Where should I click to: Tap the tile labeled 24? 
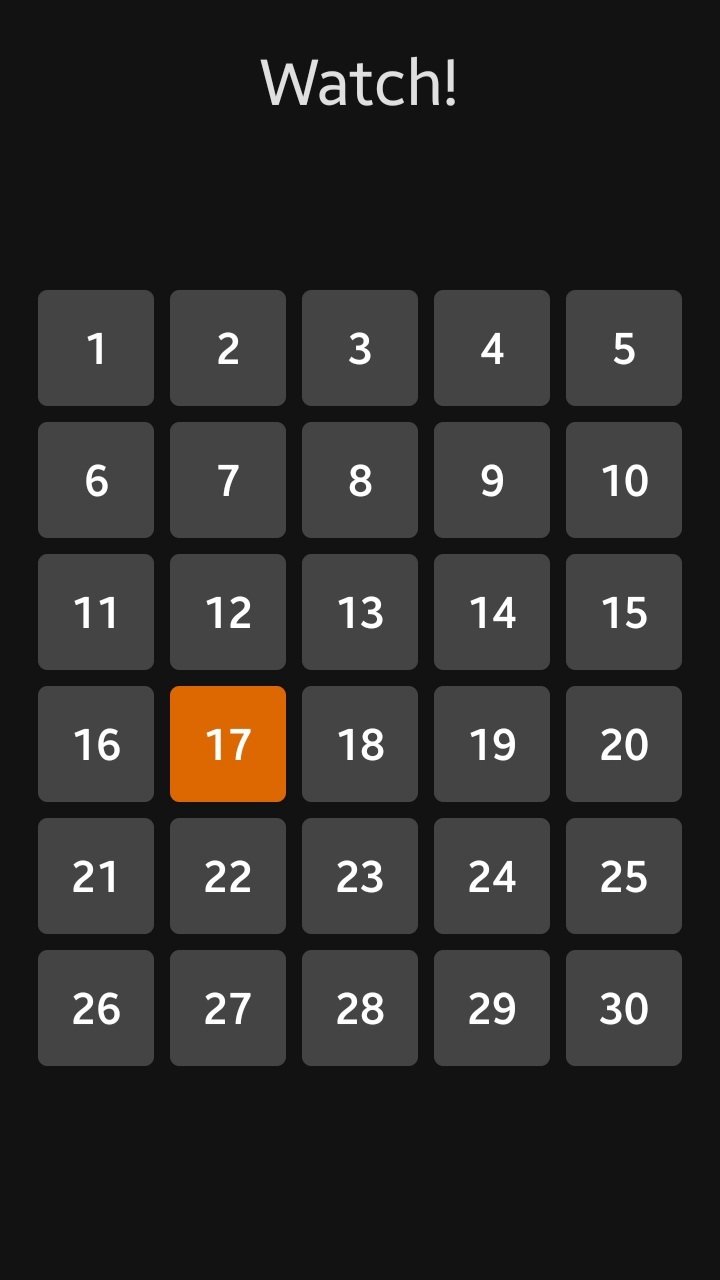492,876
